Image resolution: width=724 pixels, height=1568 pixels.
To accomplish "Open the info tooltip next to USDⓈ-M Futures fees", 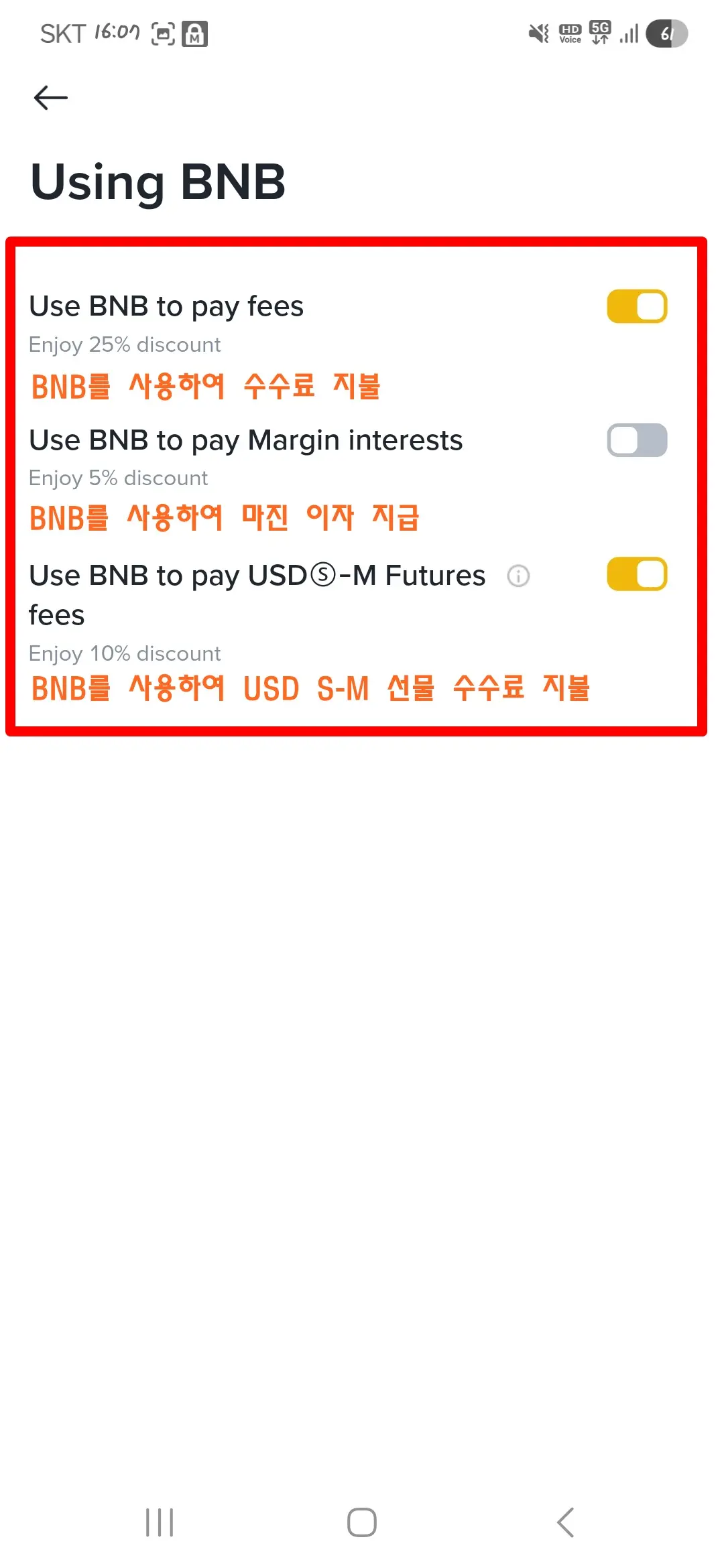I will click(518, 576).
